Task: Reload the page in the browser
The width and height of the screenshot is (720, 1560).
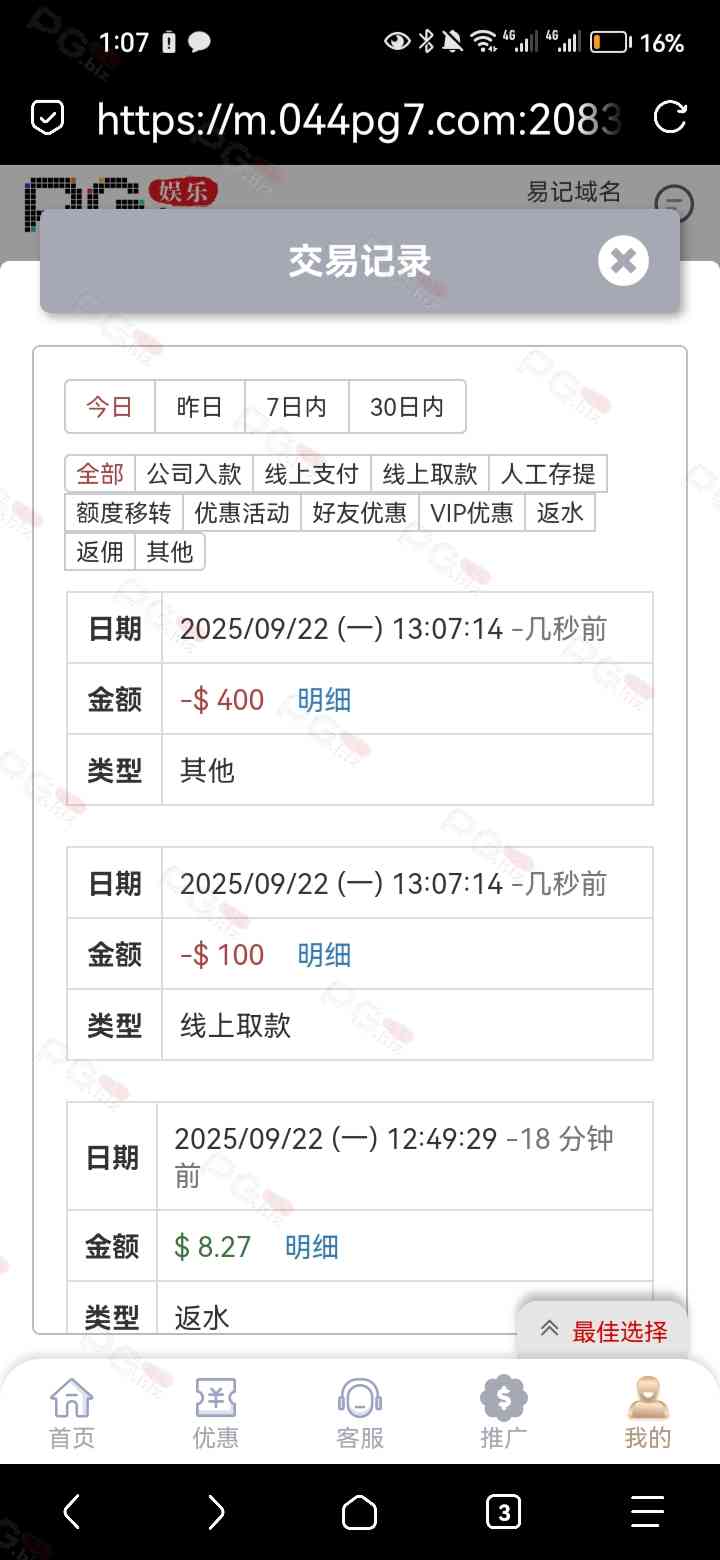Action: click(670, 118)
